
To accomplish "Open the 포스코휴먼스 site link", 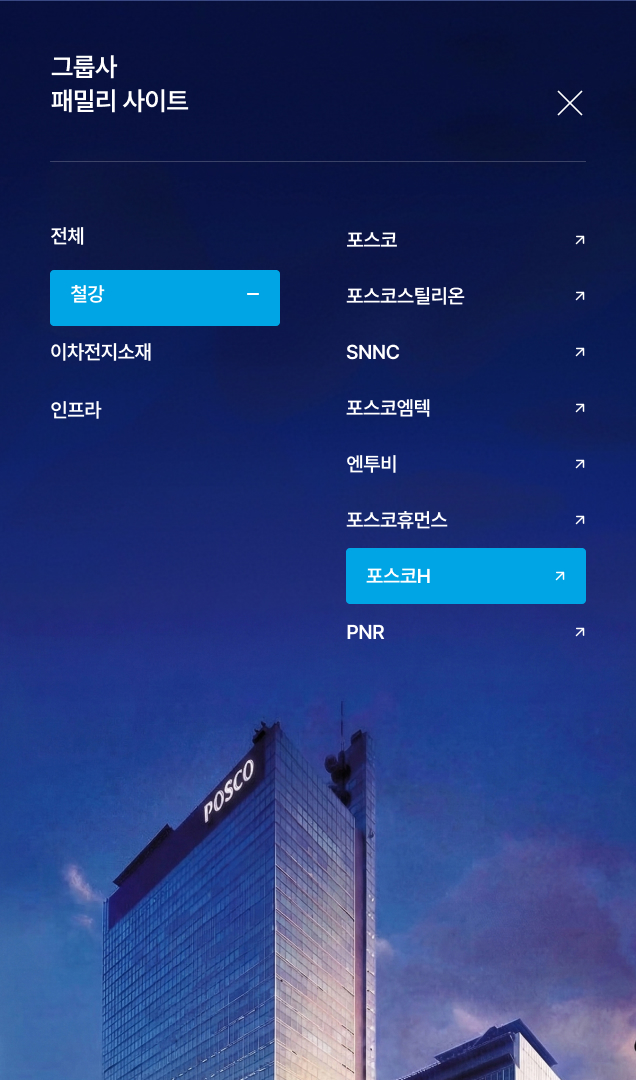I will coord(465,520).
